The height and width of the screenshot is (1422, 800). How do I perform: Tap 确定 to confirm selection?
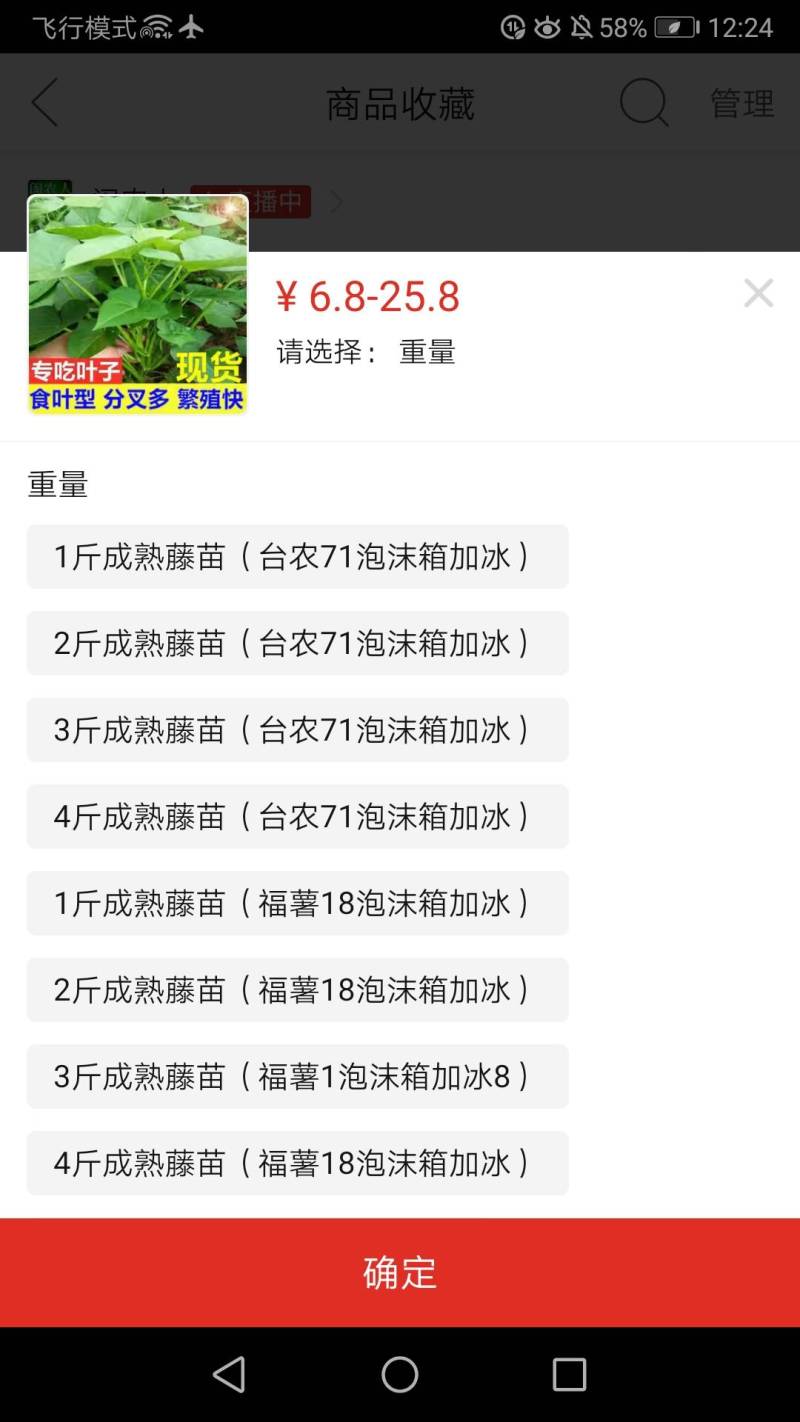[x=400, y=1273]
